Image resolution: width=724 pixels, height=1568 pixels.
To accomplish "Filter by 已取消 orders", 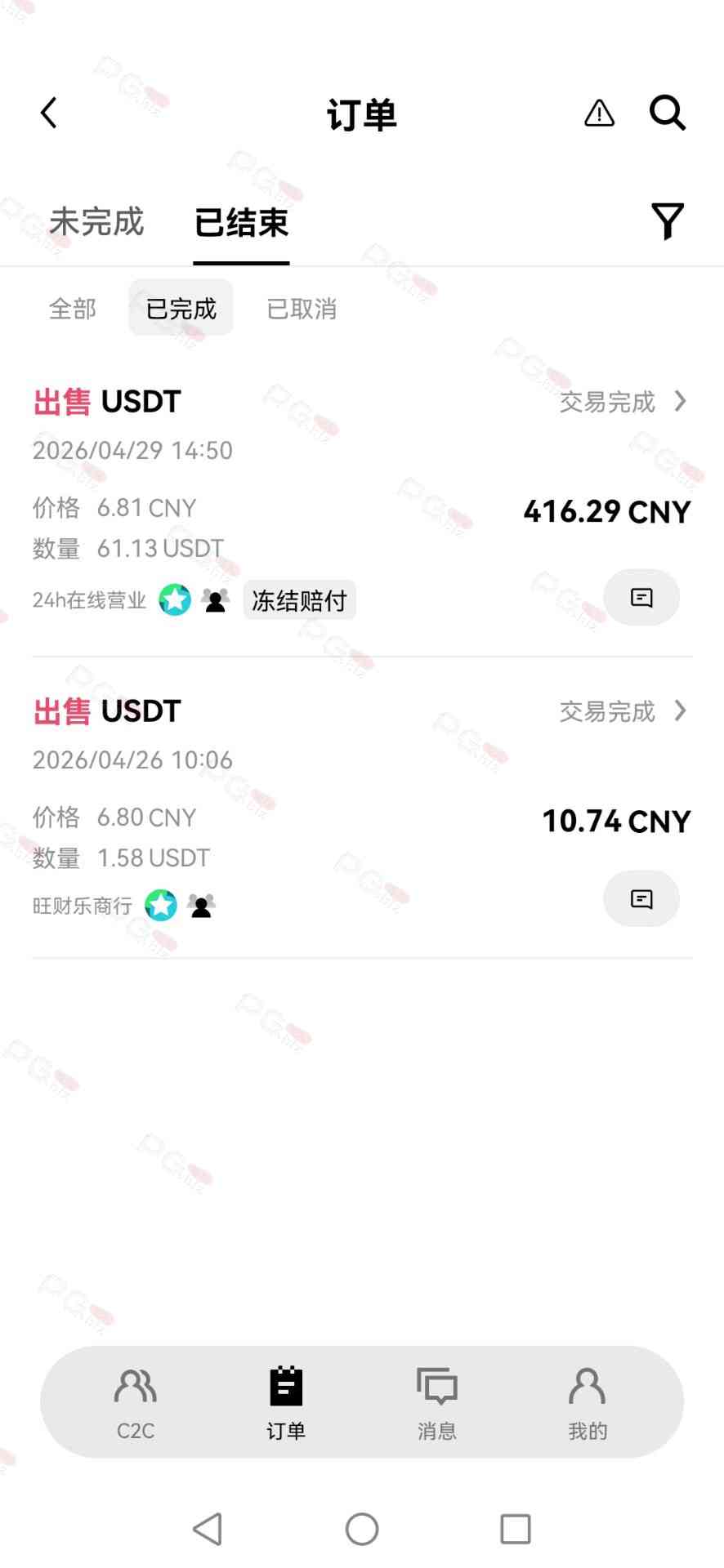I will 302,309.
